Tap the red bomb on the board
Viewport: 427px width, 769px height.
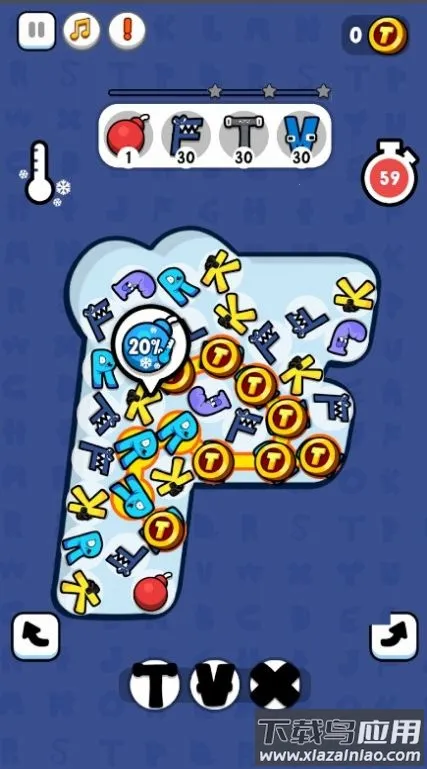point(152,592)
